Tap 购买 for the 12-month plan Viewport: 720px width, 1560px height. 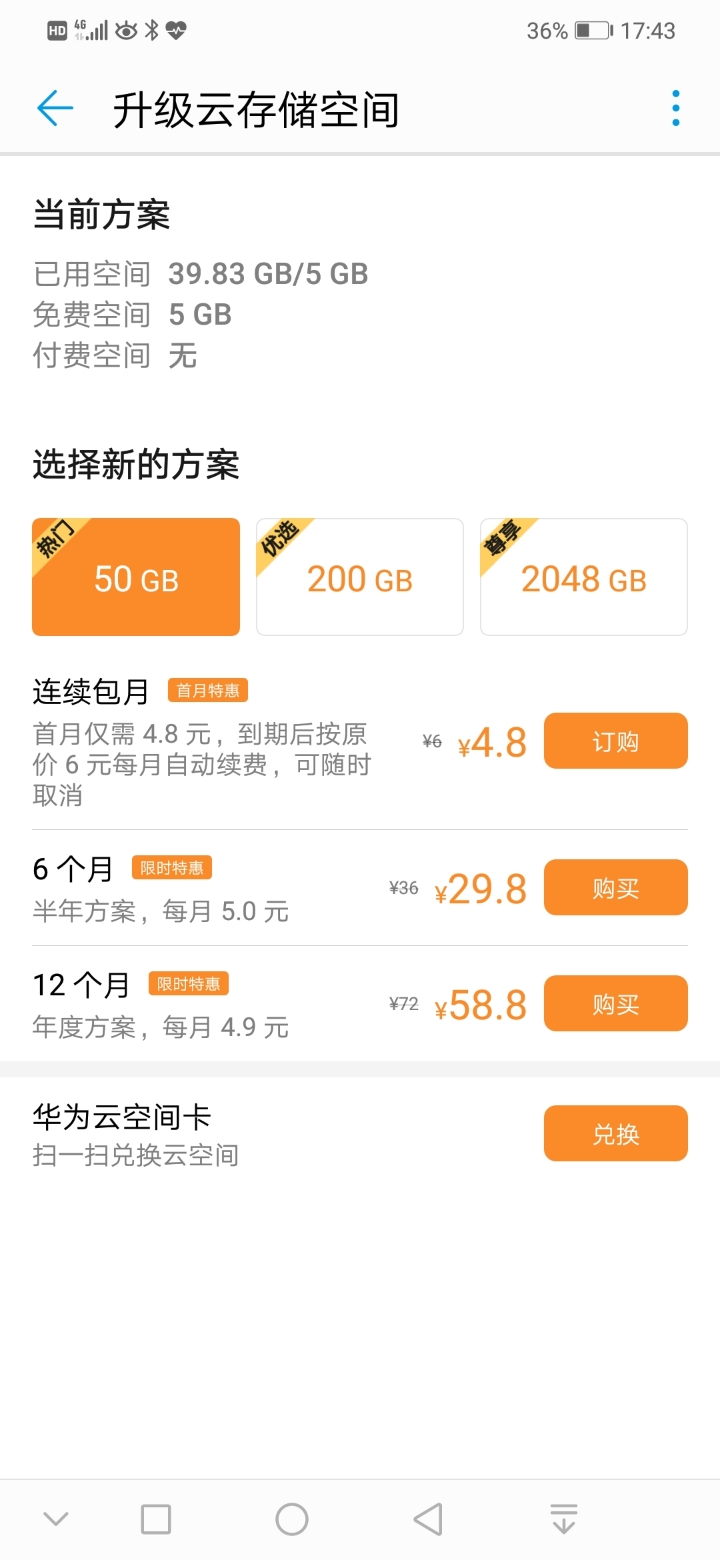pos(615,1003)
